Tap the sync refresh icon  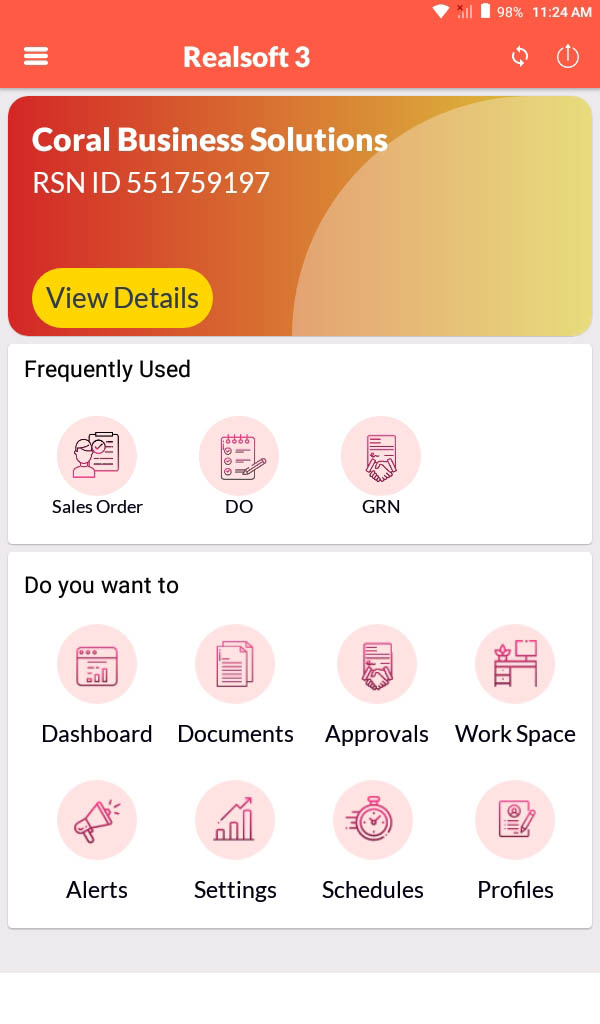pos(520,57)
